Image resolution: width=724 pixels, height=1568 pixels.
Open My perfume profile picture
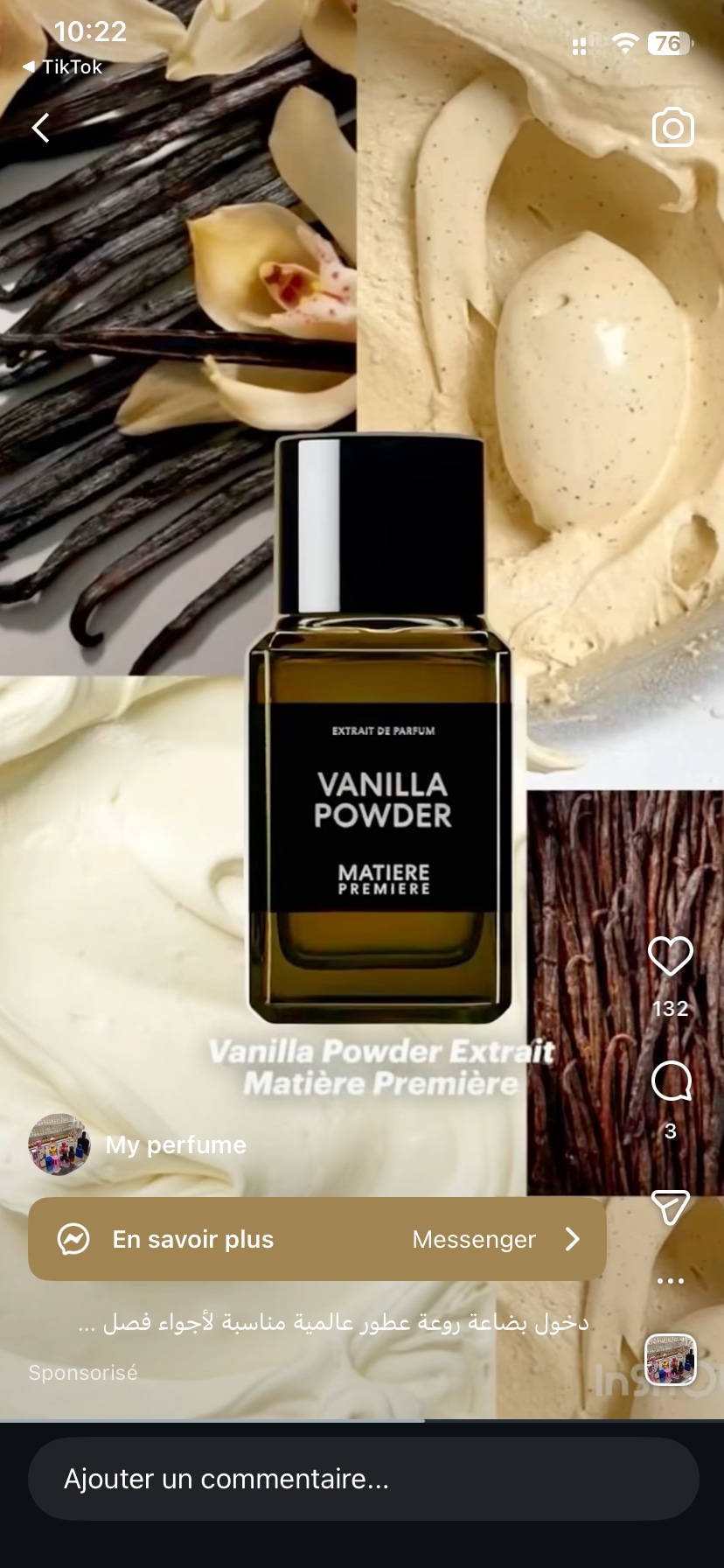click(59, 1144)
